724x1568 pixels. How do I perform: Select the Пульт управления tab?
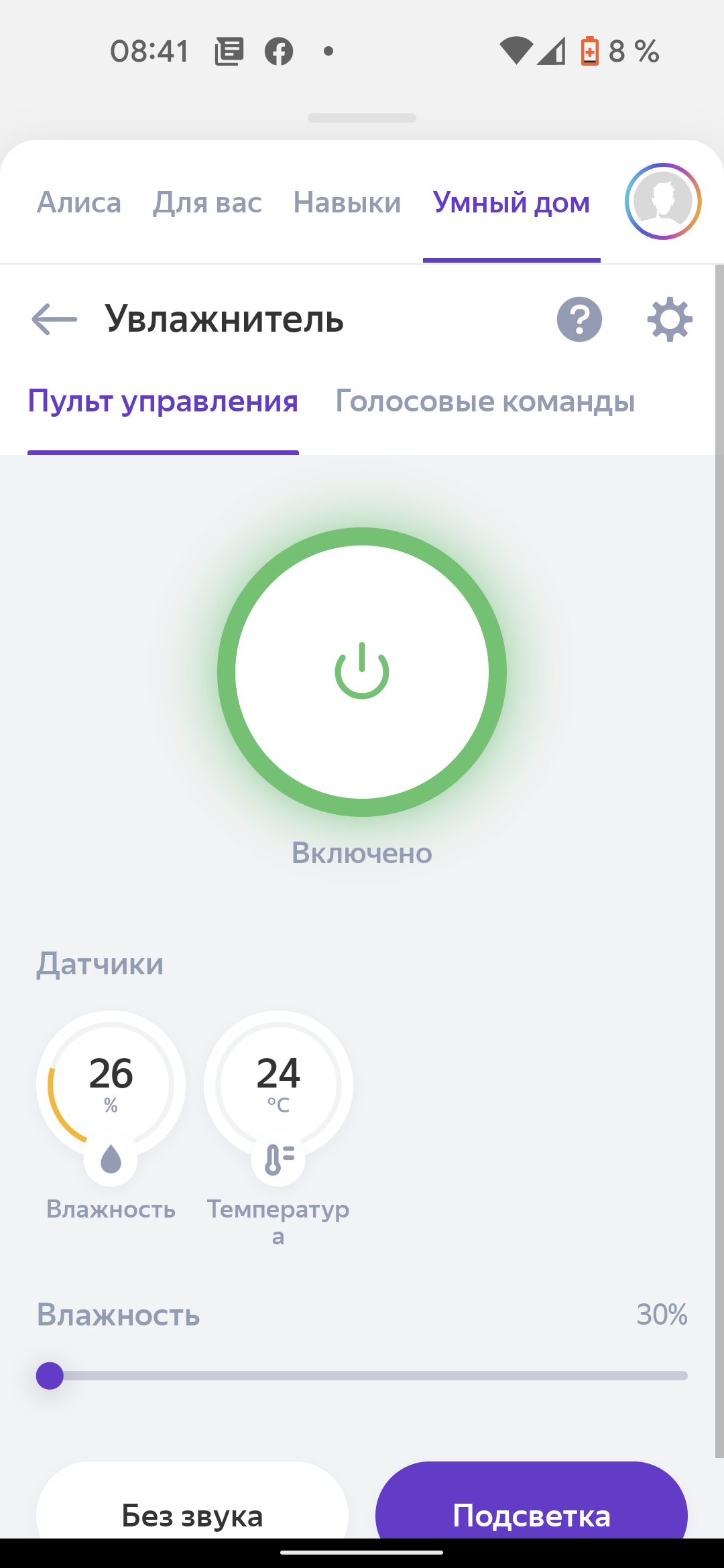pyautogui.click(x=163, y=401)
